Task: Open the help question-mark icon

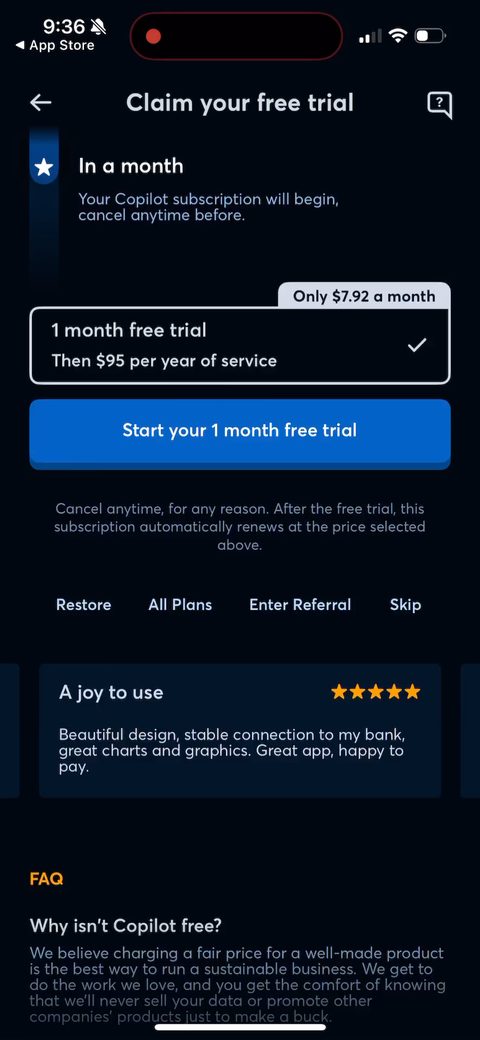Action: (440, 104)
